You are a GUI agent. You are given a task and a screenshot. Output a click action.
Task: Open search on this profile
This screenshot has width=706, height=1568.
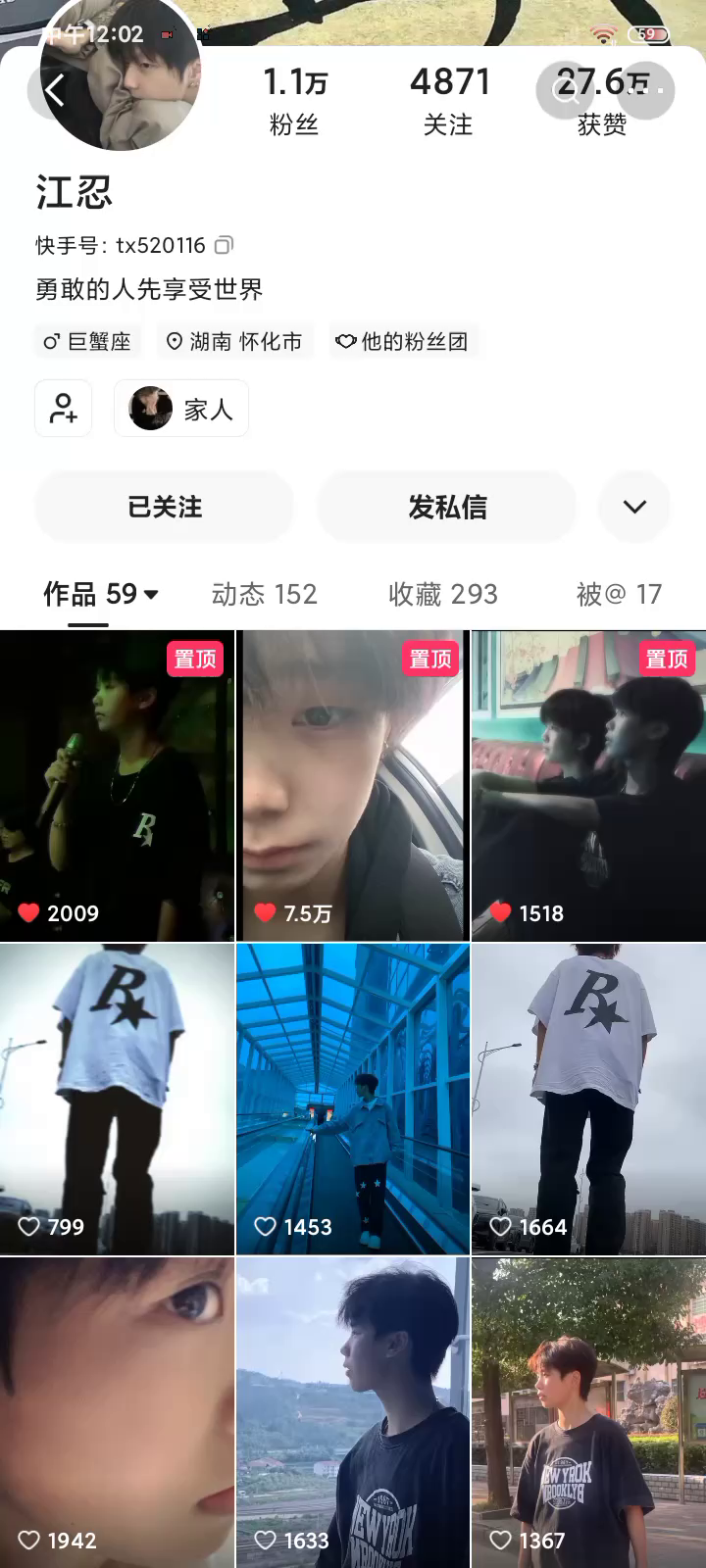[566, 90]
